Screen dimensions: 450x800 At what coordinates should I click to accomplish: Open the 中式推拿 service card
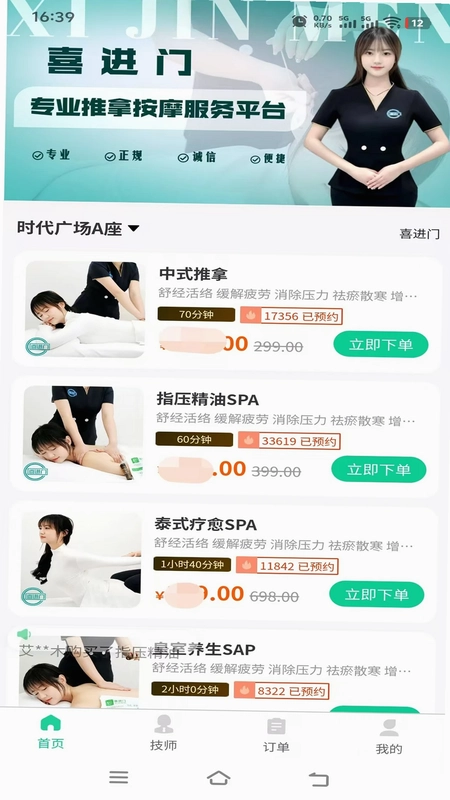(x=227, y=311)
